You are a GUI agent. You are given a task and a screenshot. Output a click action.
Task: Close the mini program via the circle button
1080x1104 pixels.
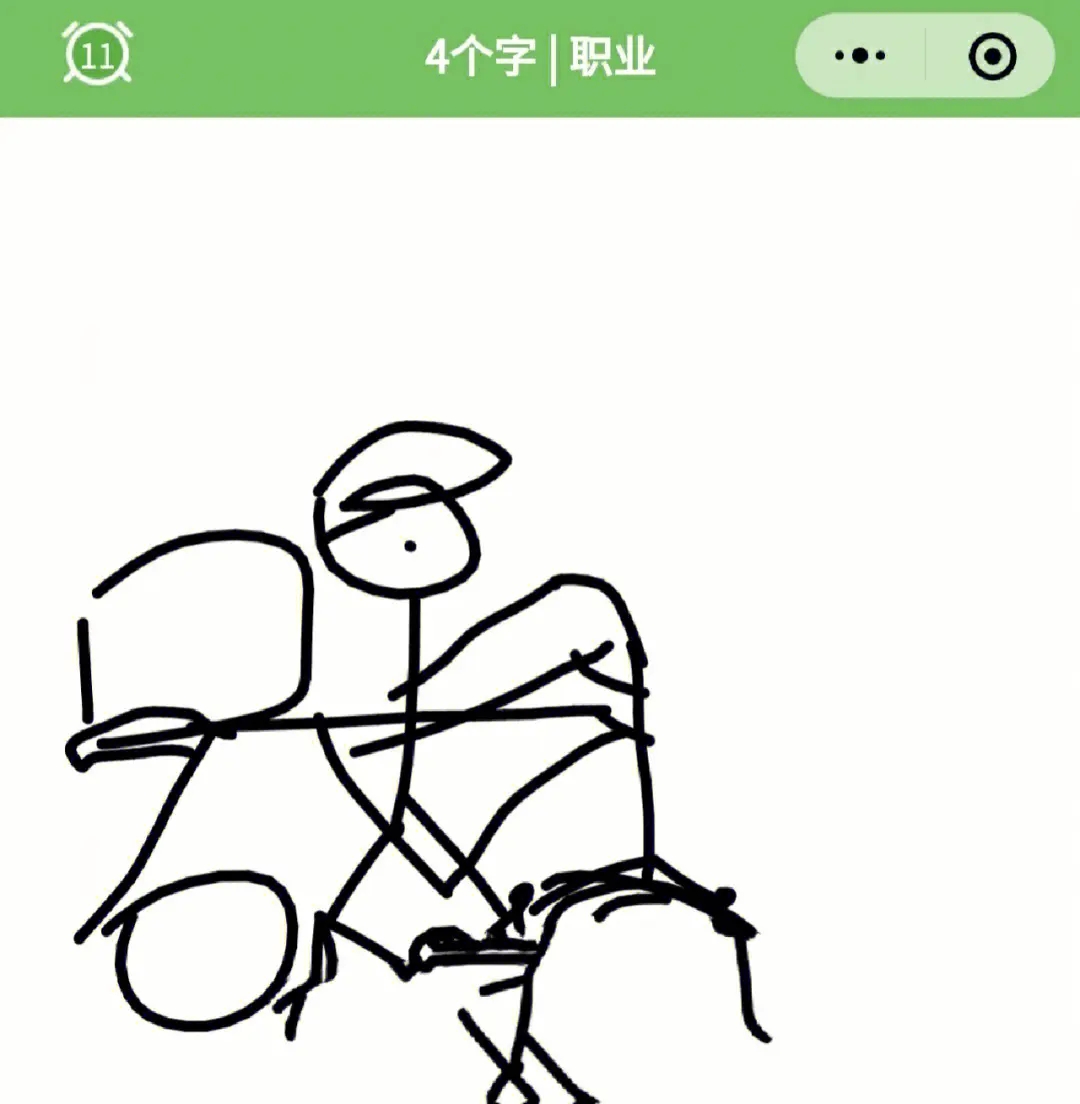992,57
